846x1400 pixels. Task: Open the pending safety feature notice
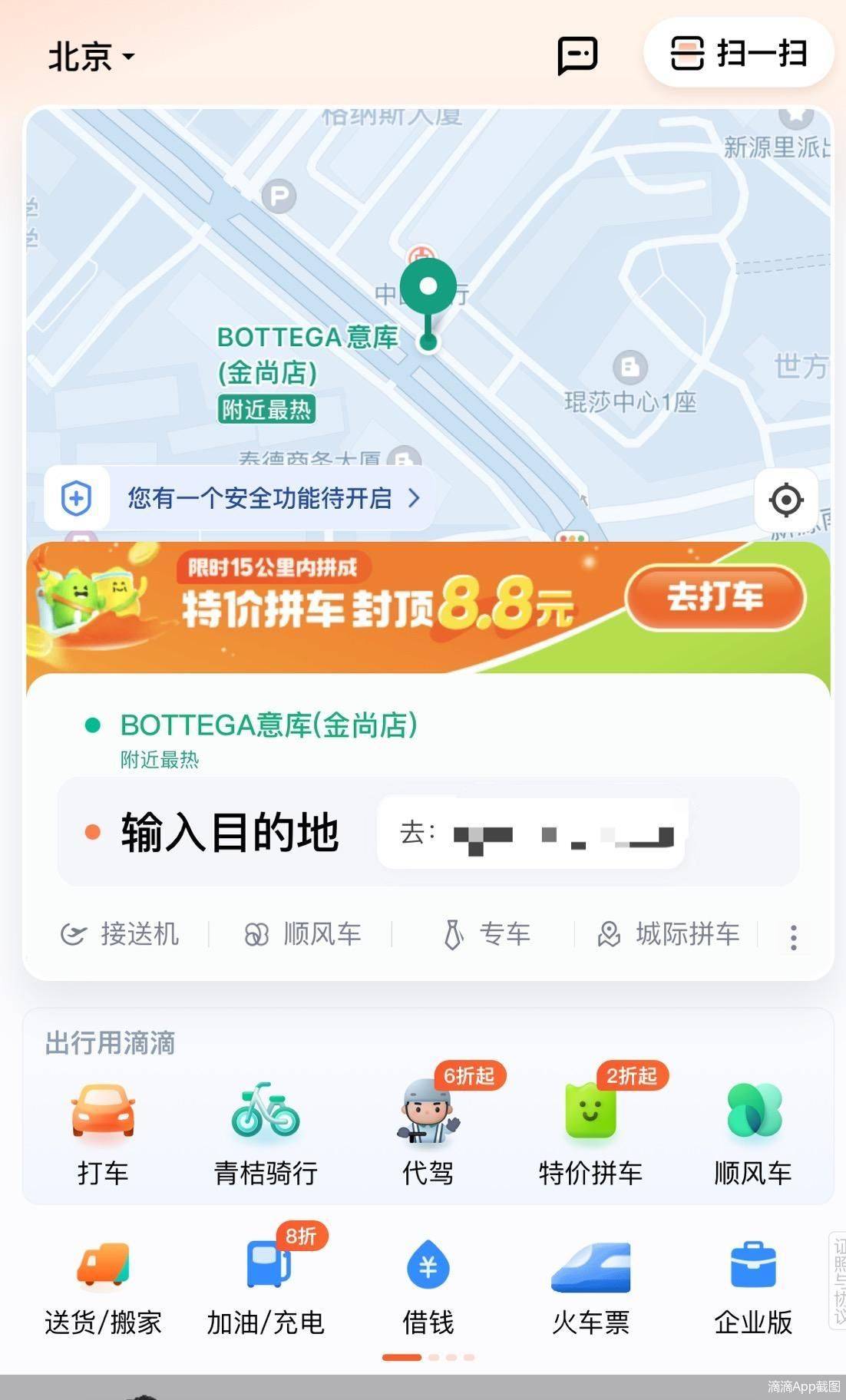coord(240,498)
